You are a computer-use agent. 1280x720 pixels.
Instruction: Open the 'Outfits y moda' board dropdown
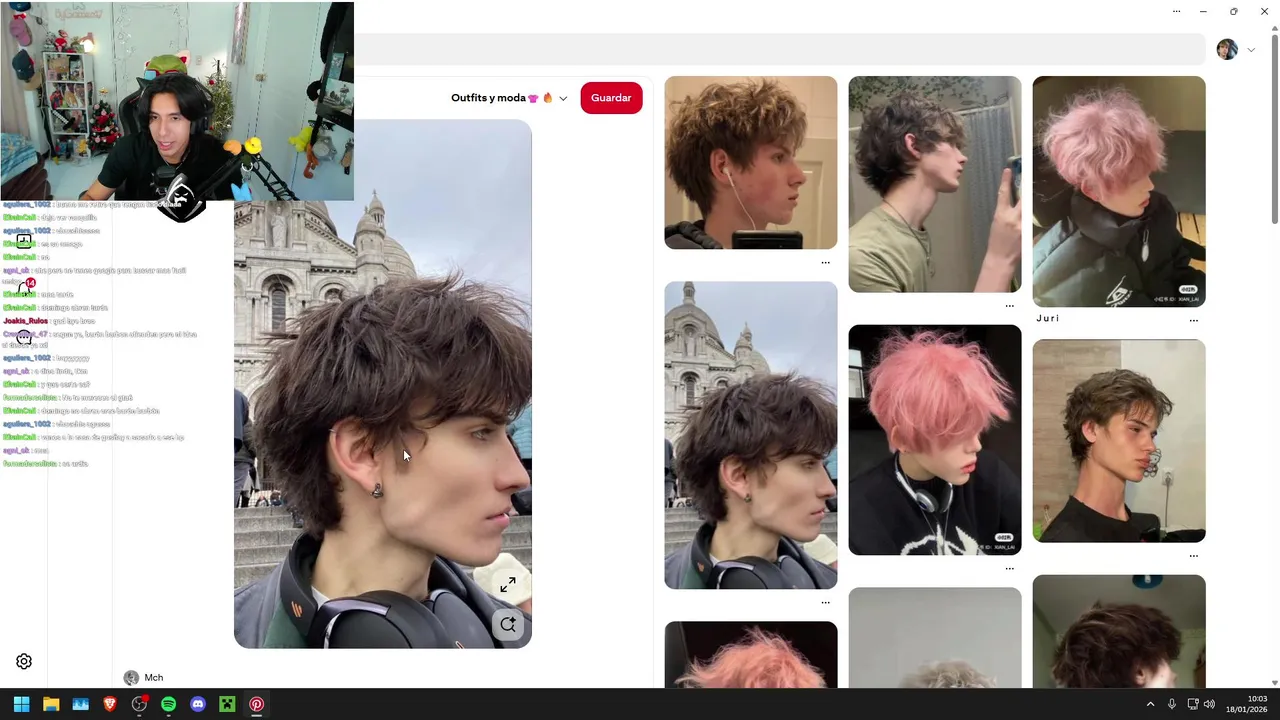click(508, 98)
